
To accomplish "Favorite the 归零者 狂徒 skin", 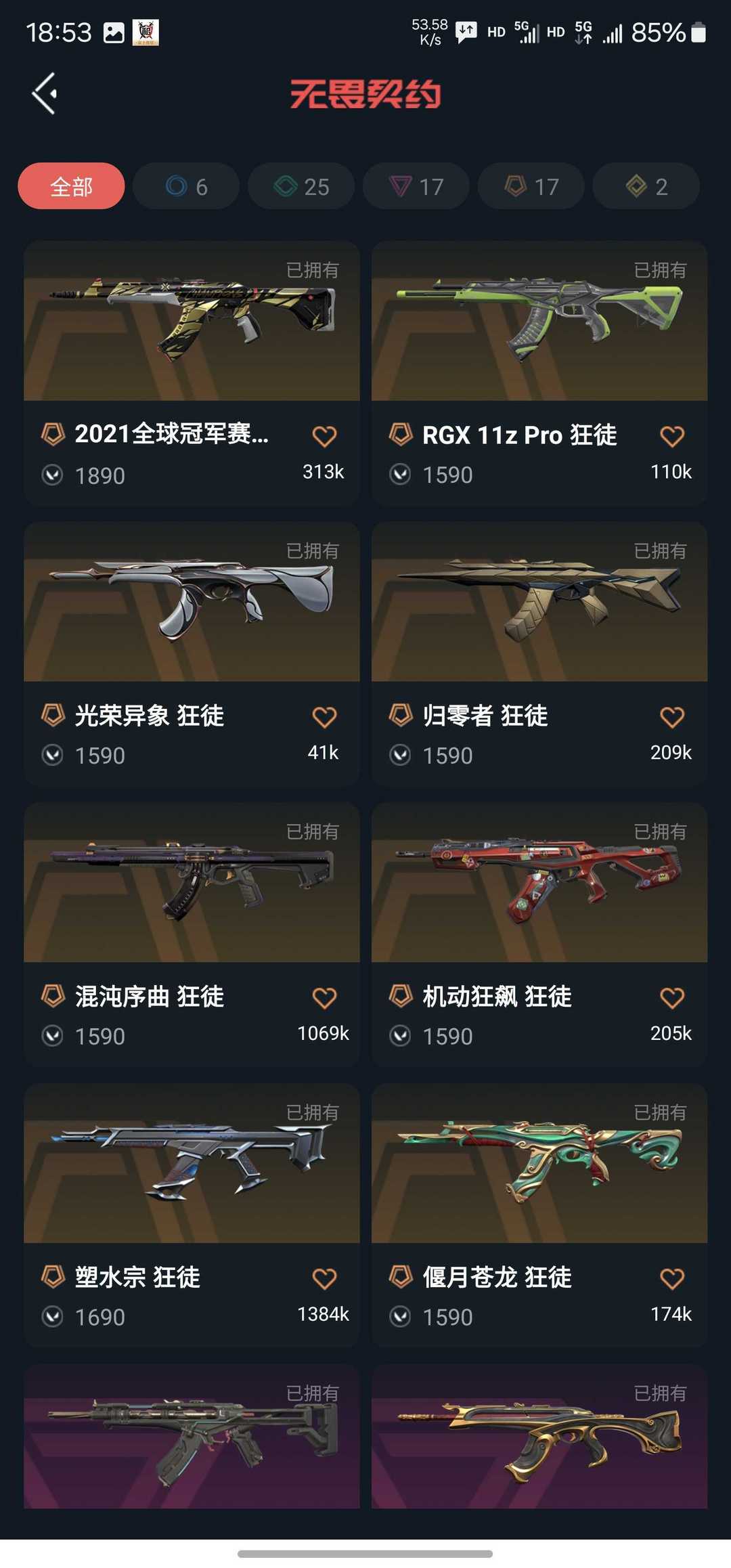I will (x=672, y=717).
